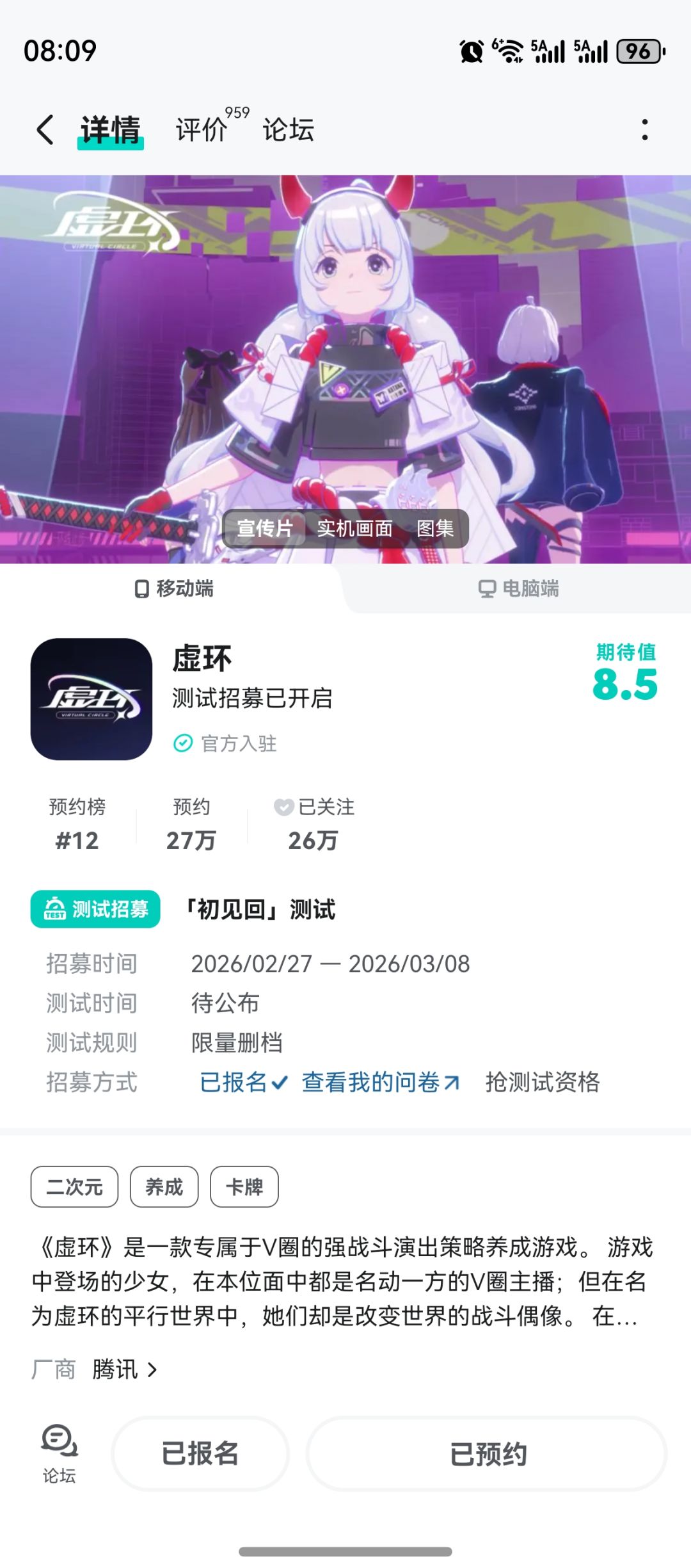The height and width of the screenshot is (1568, 691).
Task: Open 查看我的问卷 link
Action: pos(381,1082)
